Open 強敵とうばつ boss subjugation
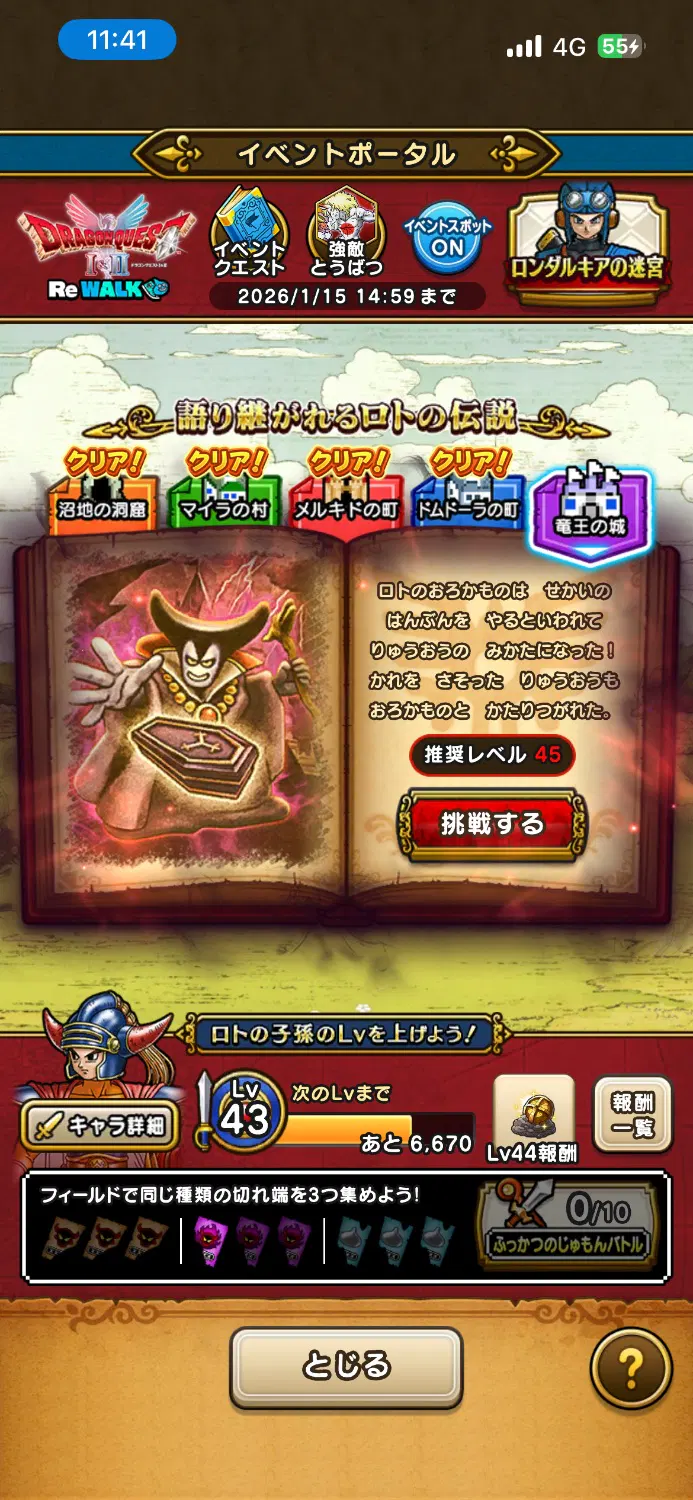The height and width of the screenshot is (1500, 693). coord(345,233)
